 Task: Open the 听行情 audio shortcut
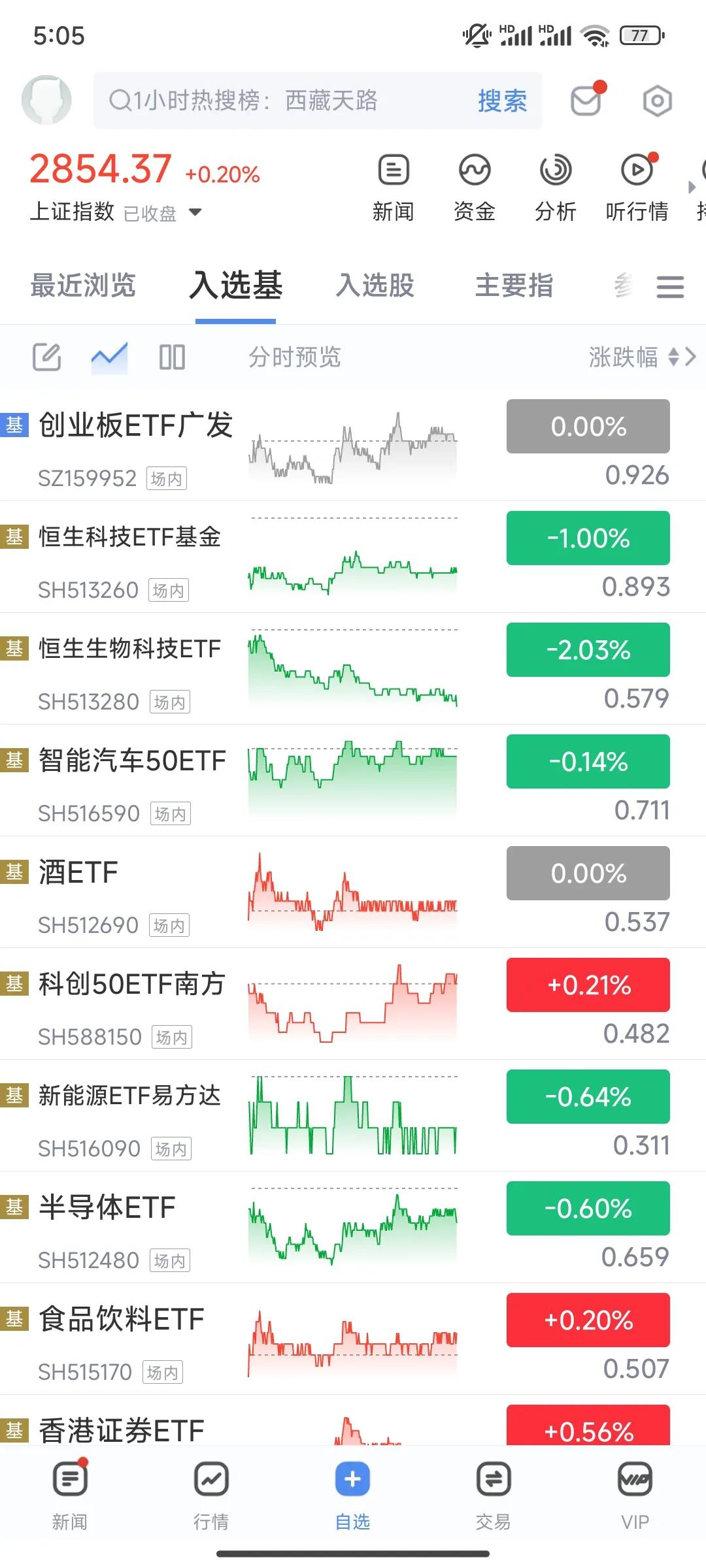click(x=637, y=188)
